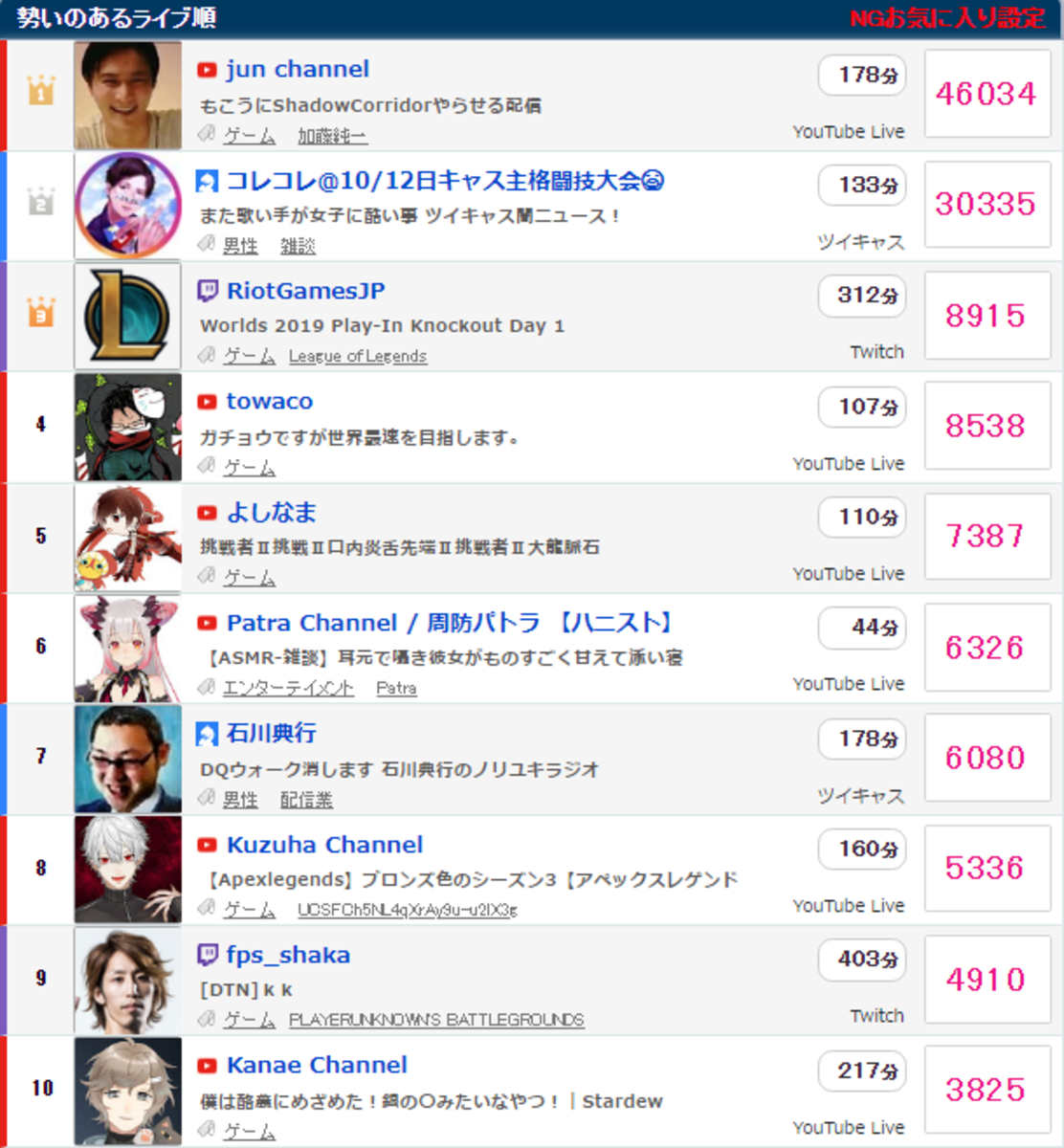The image size is (1064, 1148).
Task: Open Kuzuha Channel live stream
Action: click(x=324, y=845)
